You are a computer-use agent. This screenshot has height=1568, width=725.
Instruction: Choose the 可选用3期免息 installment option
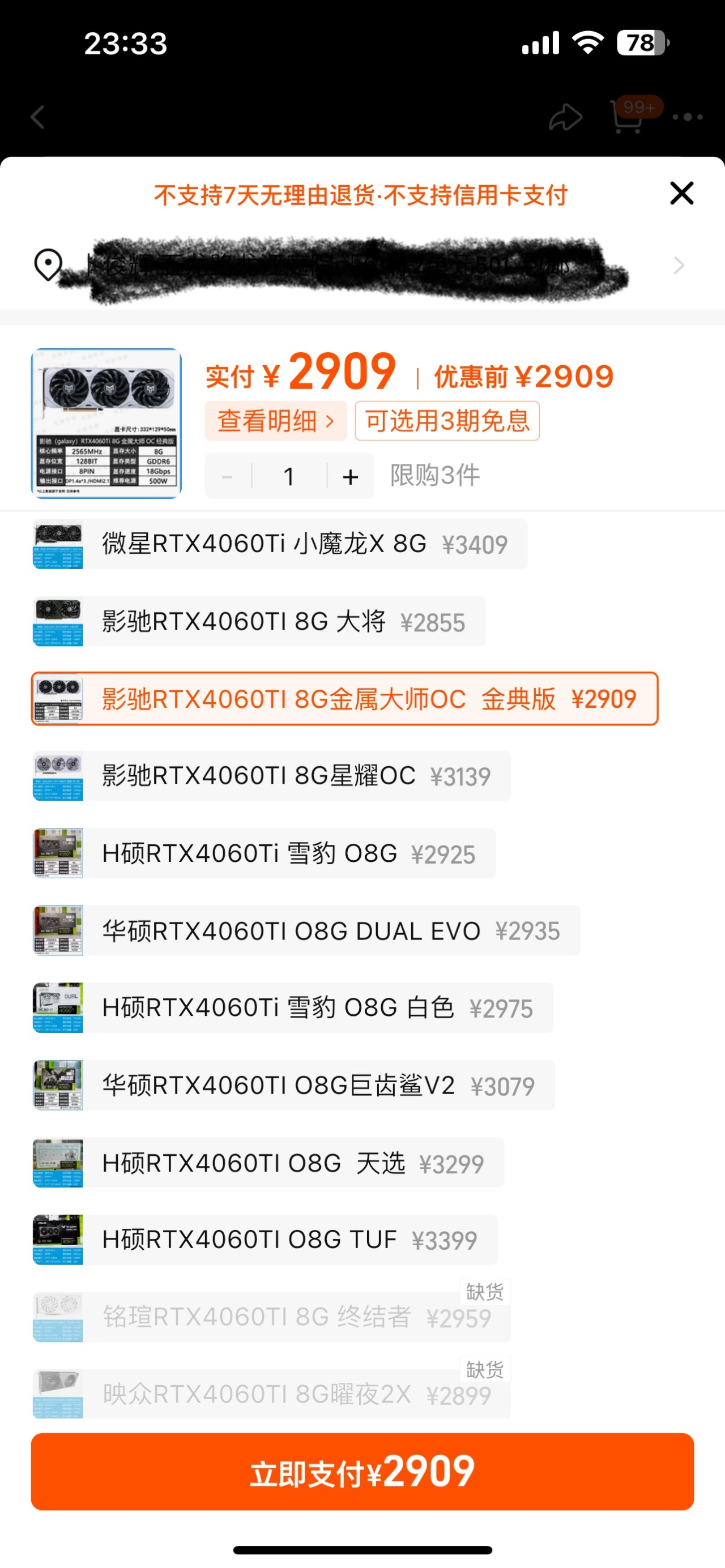[447, 421]
